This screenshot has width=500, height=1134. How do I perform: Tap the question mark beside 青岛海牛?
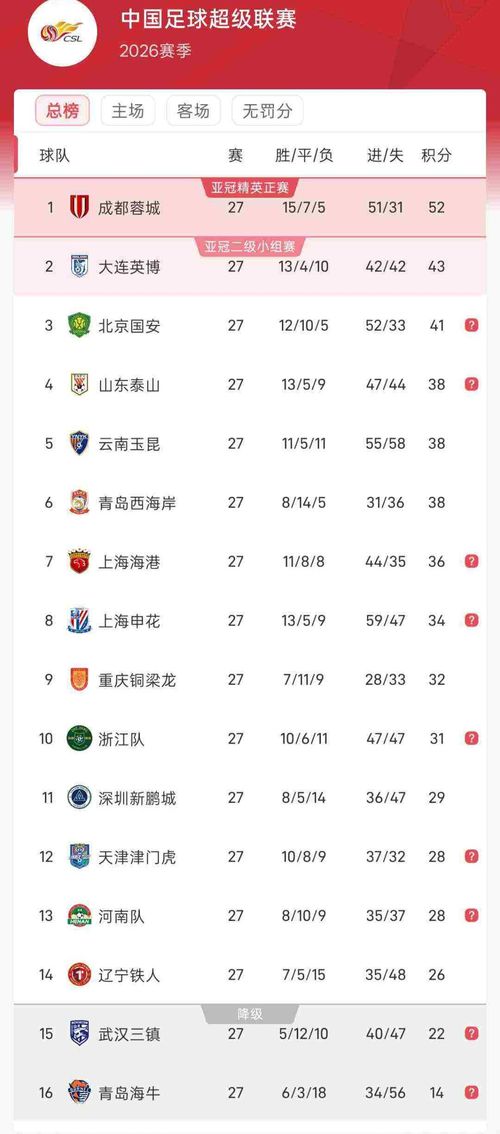point(471,1093)
